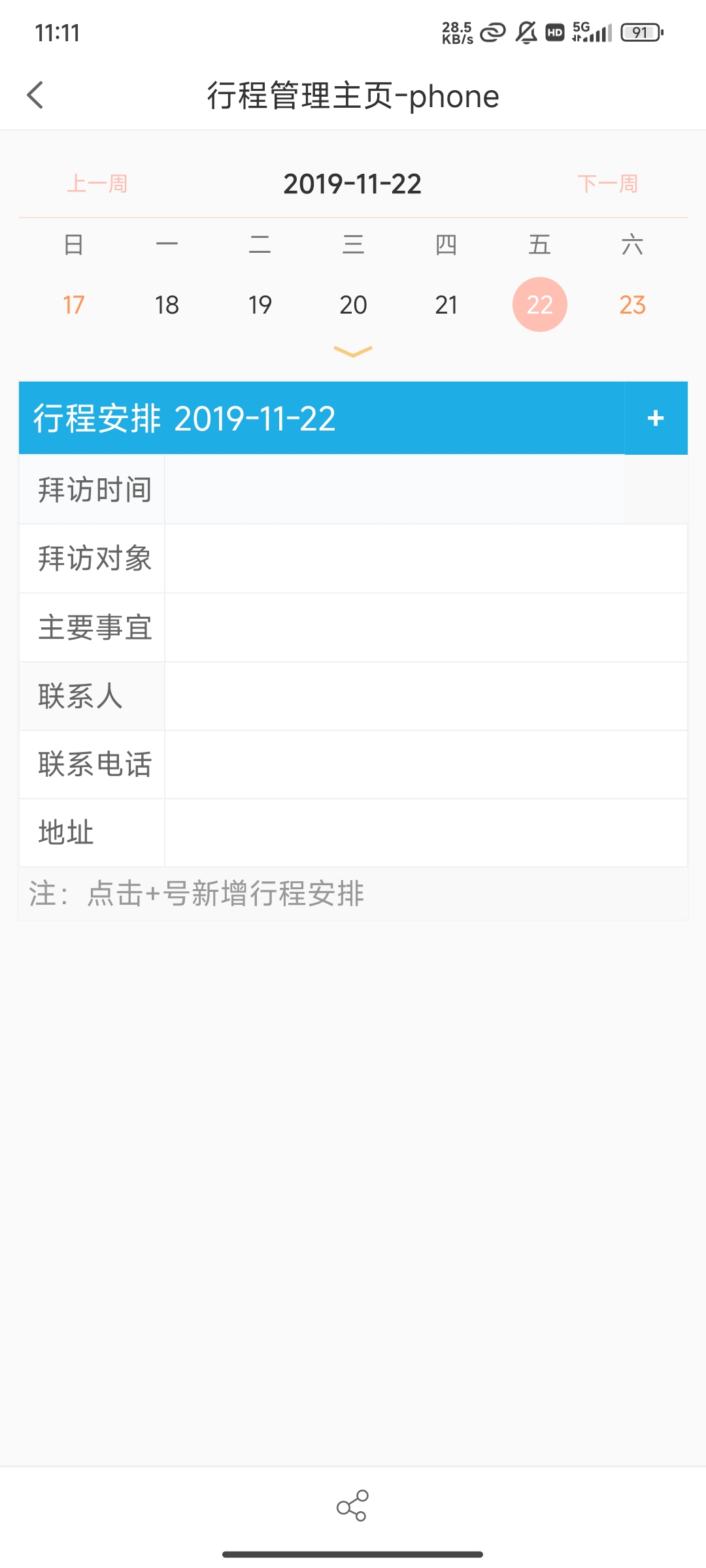Select date 18 in the calendar
This screenshot has height=1568, width=706.
point(167,304)
